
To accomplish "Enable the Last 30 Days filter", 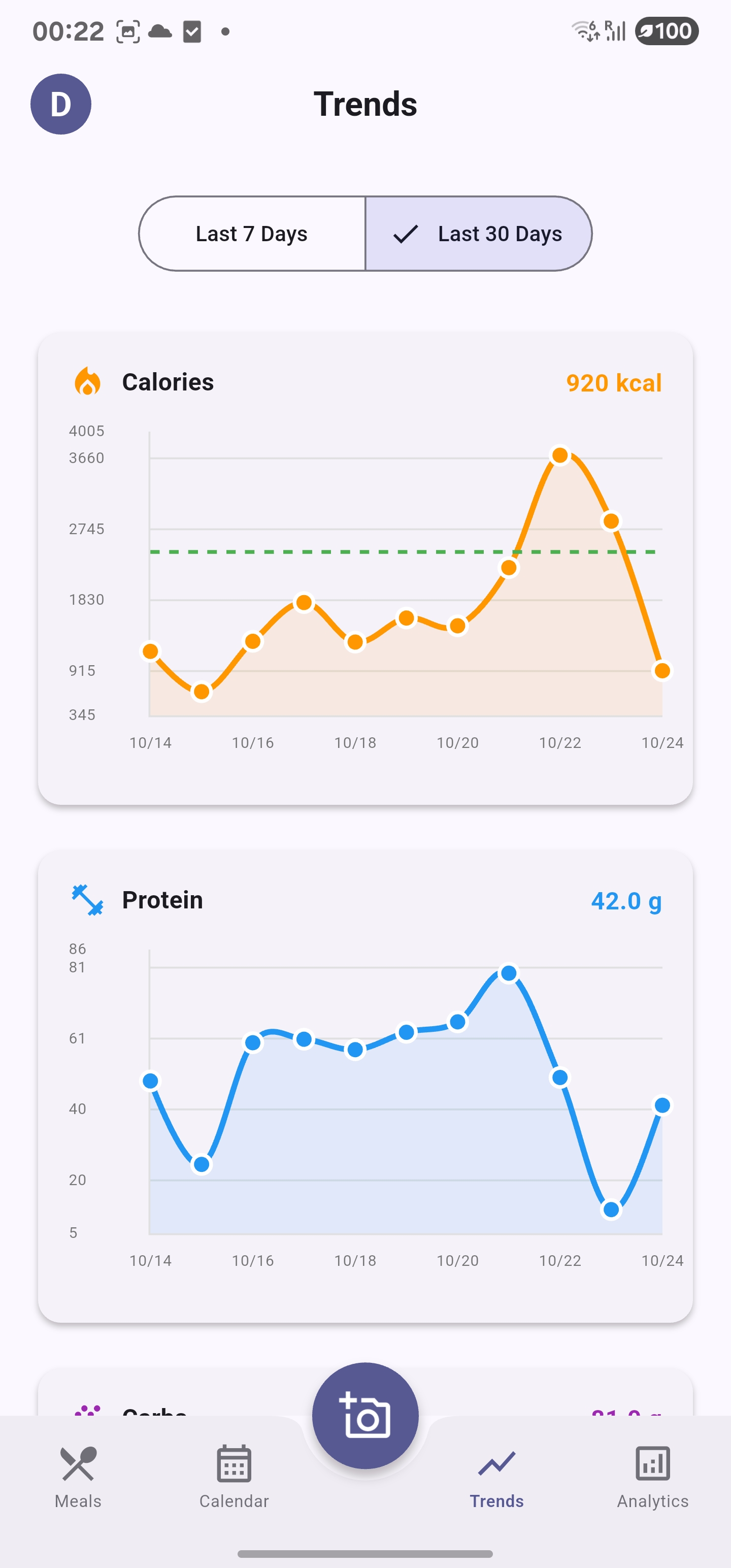I will [x=478, y=234].
